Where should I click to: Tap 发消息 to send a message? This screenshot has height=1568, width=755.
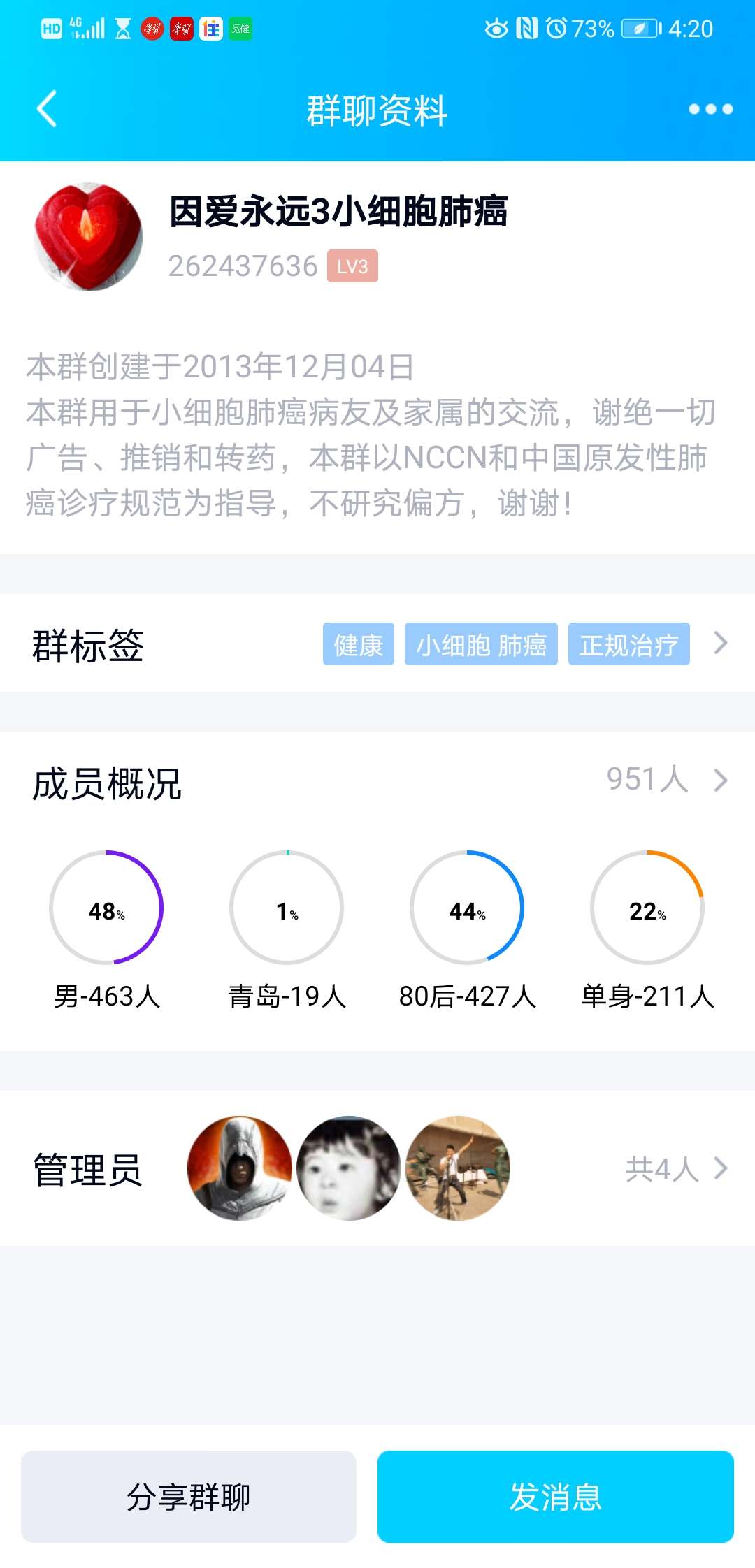tap(555, 1497)
